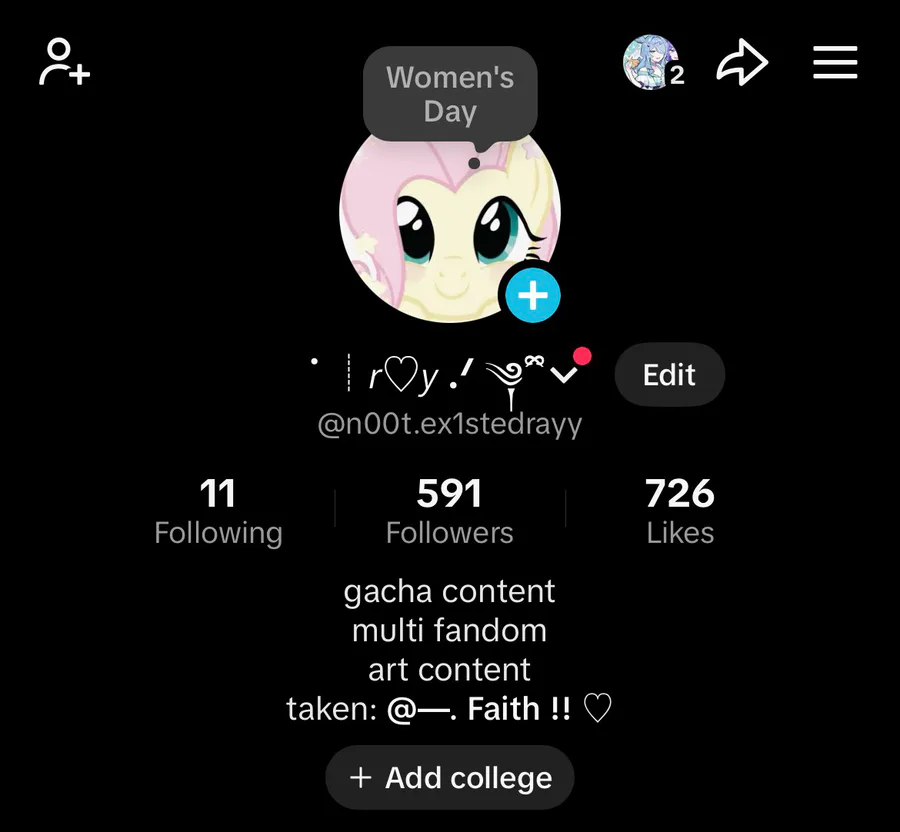Tap the Add college button
The width and height of the screenshot is (900, 832).
[450, 778]
